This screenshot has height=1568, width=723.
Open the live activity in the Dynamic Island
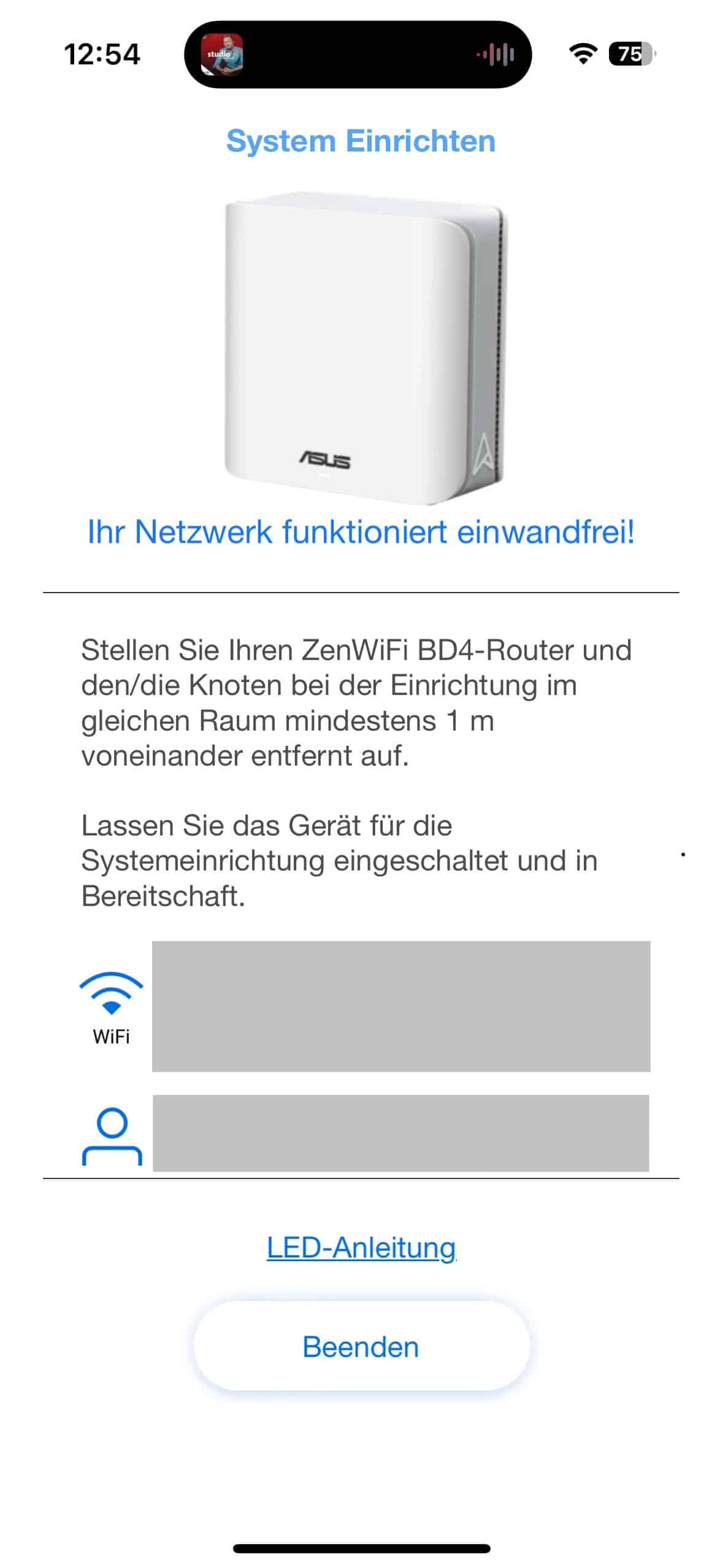click(358, 55)
